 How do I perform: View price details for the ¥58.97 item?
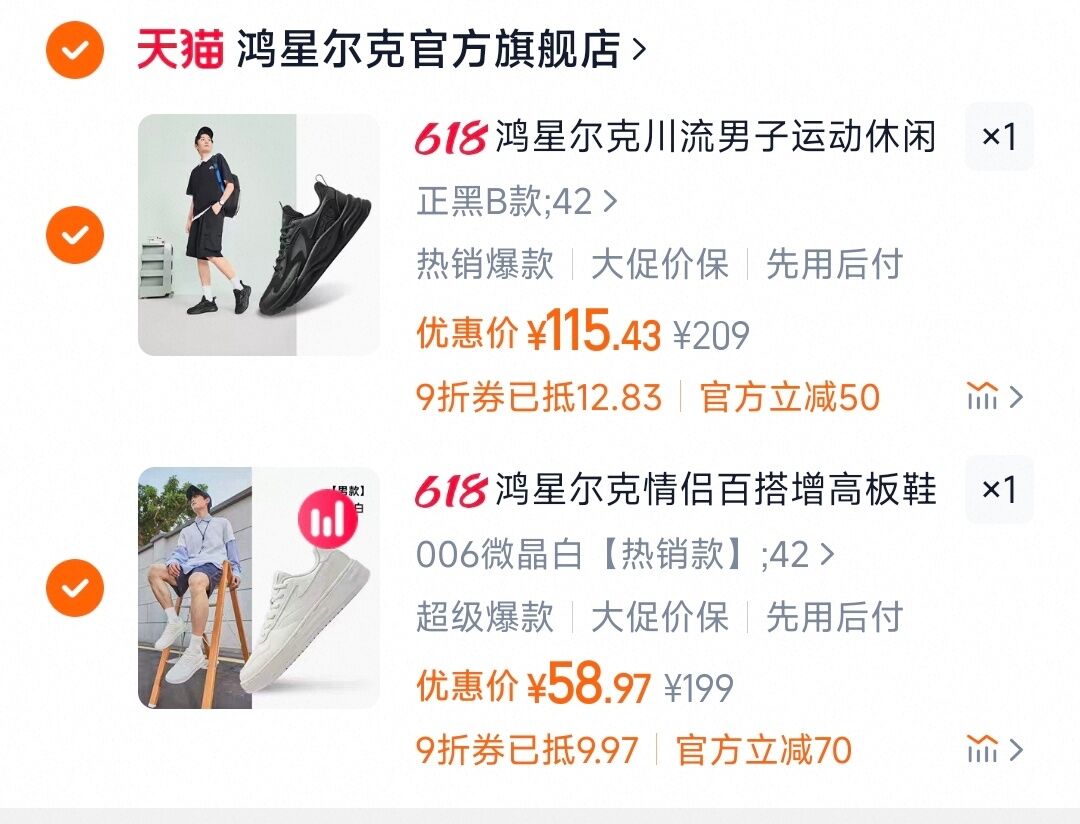tap(994, 750)
